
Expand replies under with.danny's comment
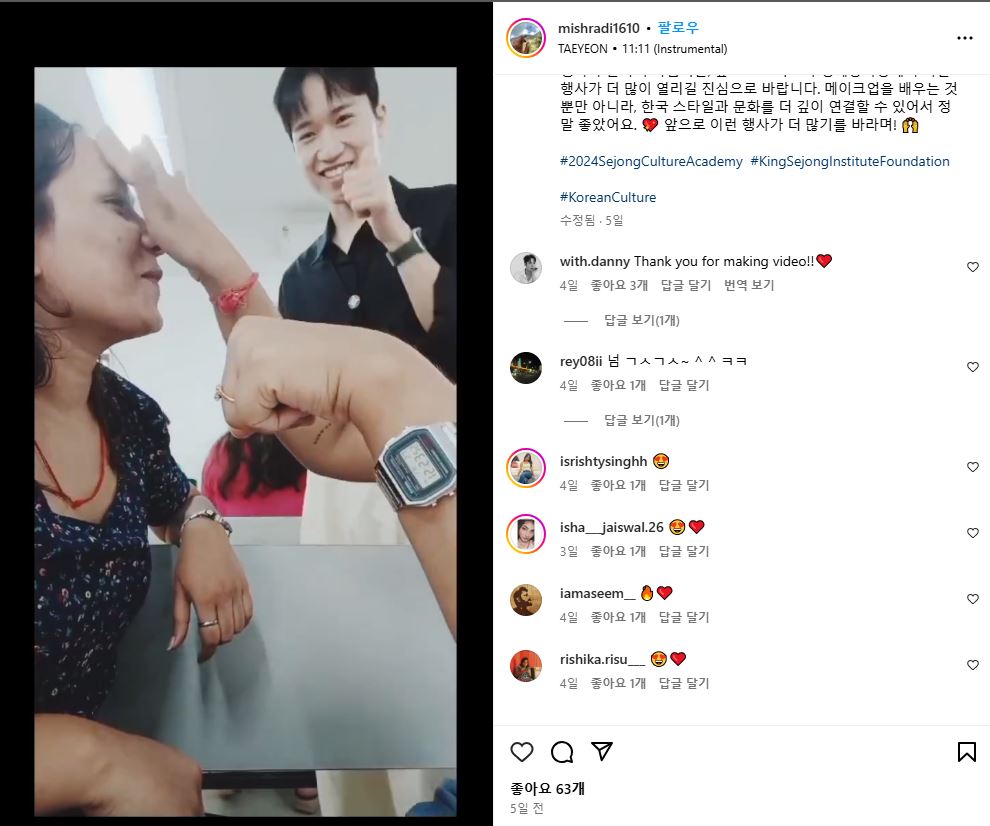[641, 320]
